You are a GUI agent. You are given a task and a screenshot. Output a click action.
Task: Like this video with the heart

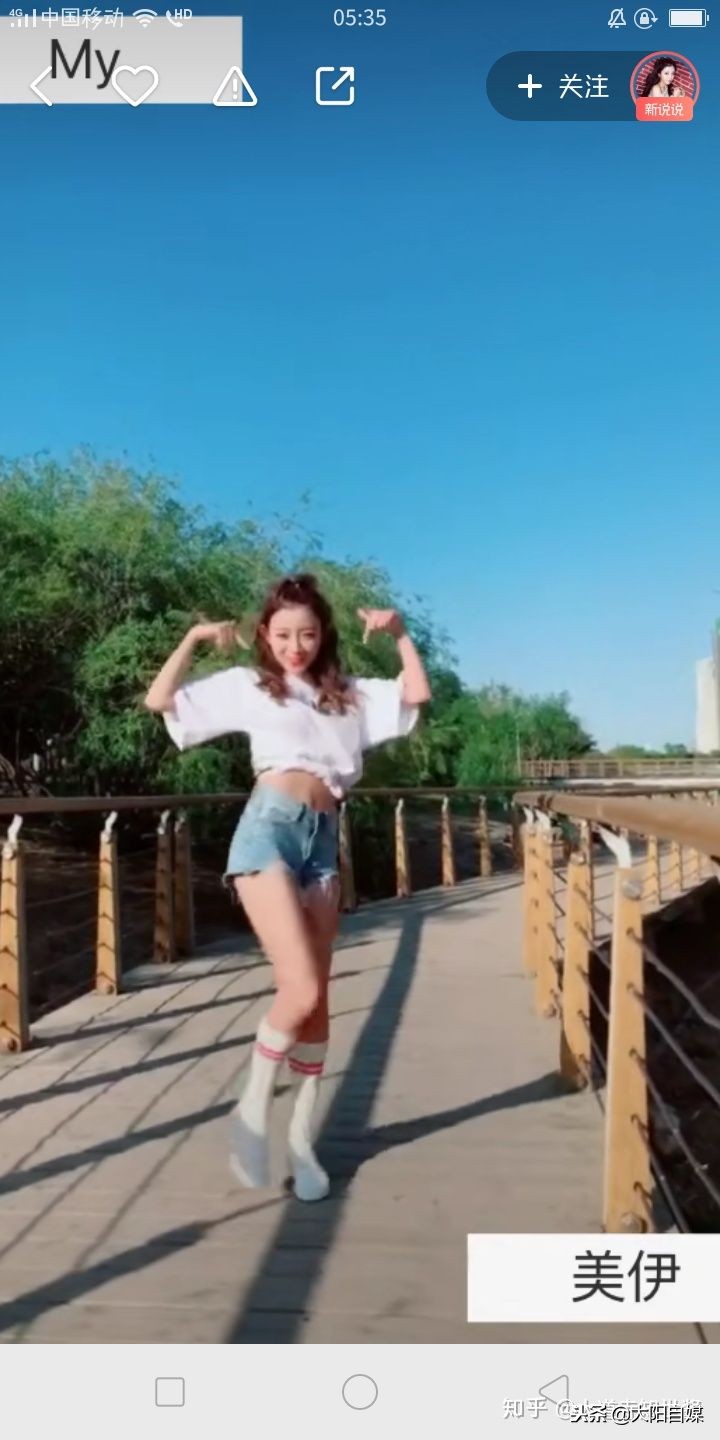coord(135,87)
